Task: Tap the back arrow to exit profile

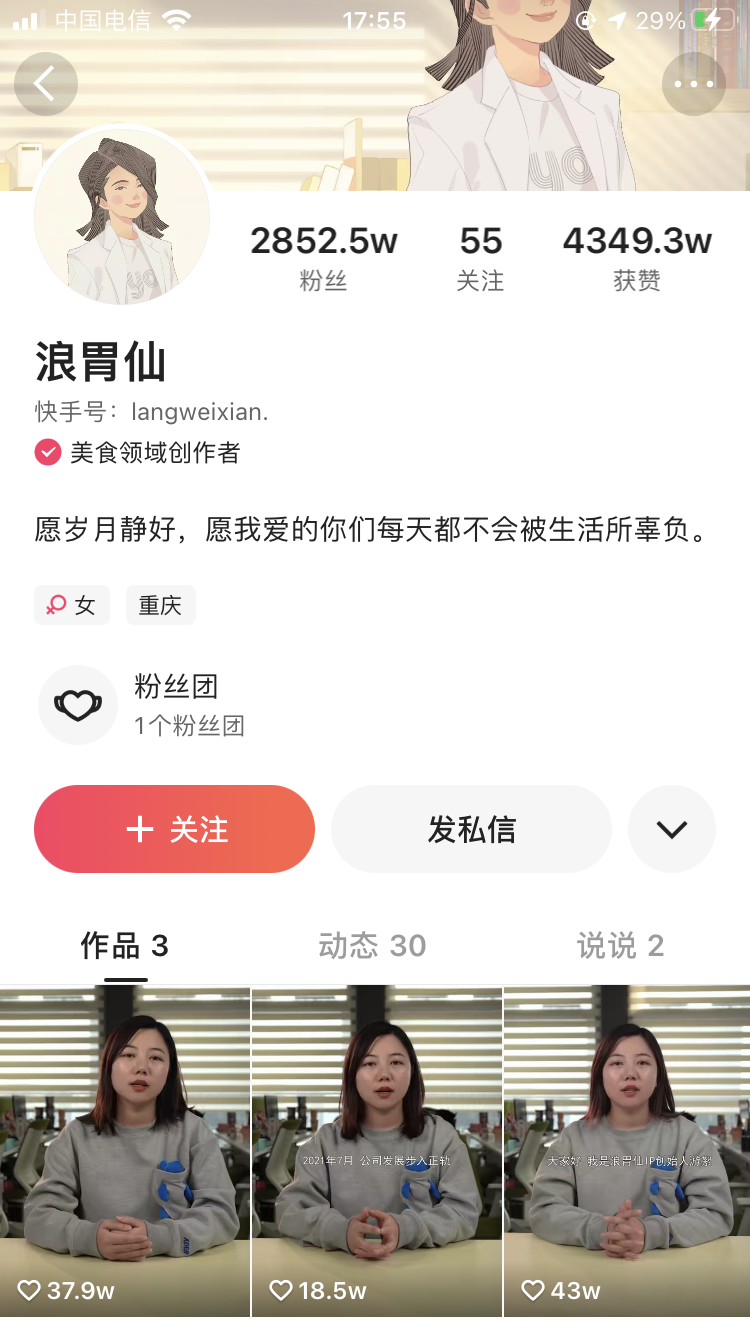Action: [46, 84]
